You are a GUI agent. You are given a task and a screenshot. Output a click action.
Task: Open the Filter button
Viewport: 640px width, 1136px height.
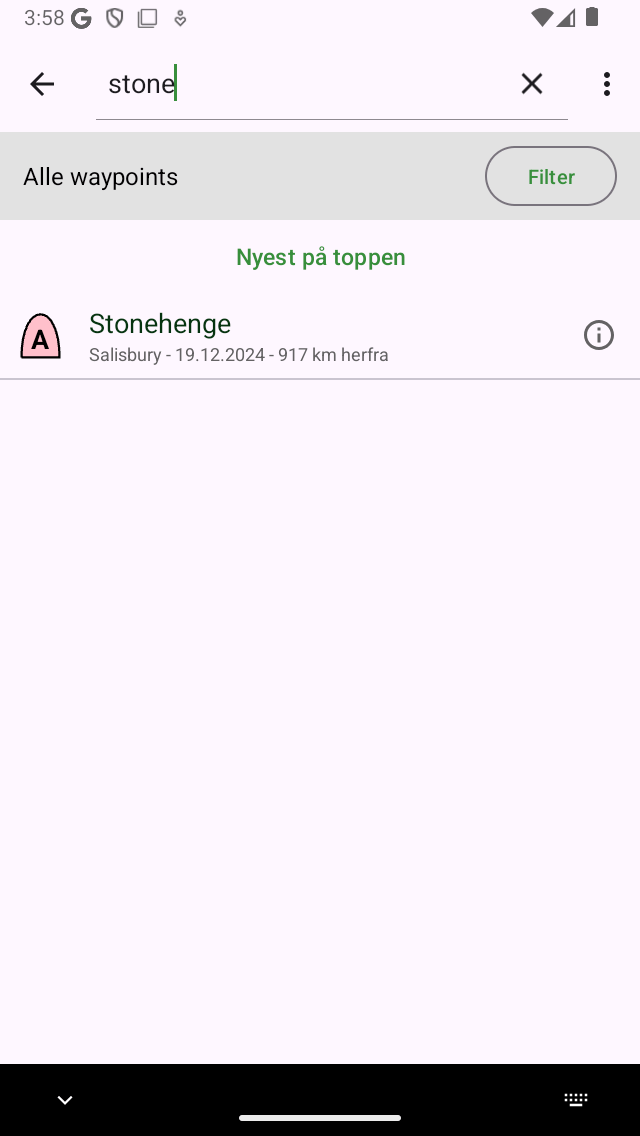pos(551,176)
